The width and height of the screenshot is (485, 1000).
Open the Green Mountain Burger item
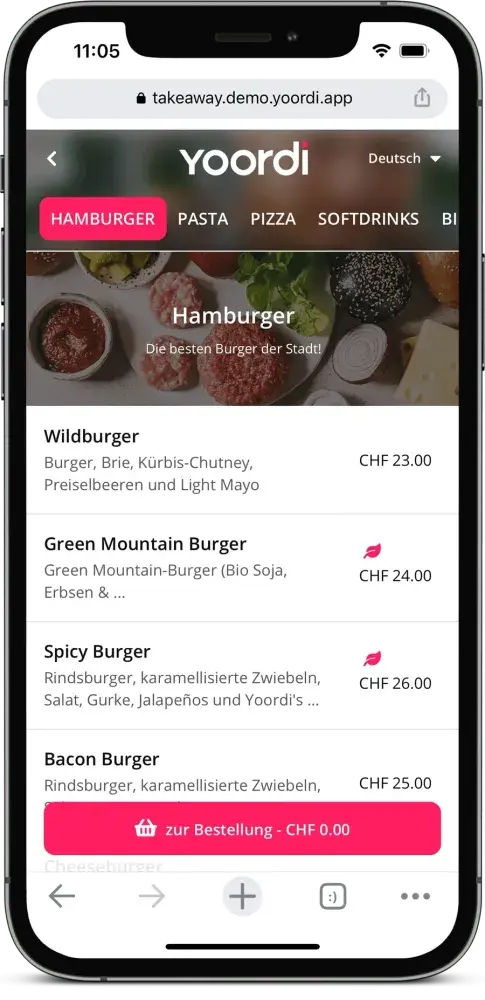click(242, 568)
